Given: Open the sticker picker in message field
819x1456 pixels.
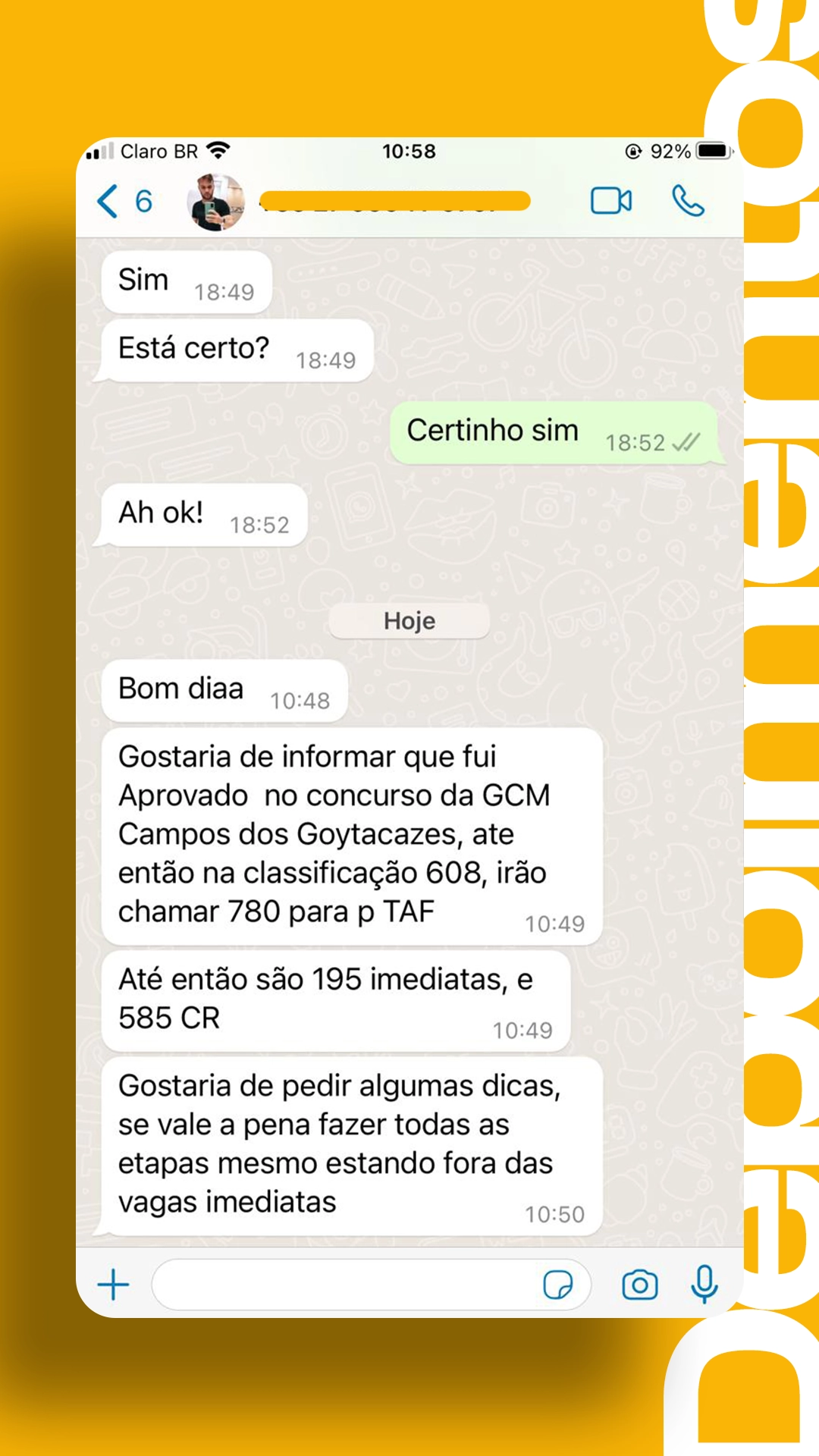Looking at the screenshot, I should pyautogui.click(x=559, y=1284).
